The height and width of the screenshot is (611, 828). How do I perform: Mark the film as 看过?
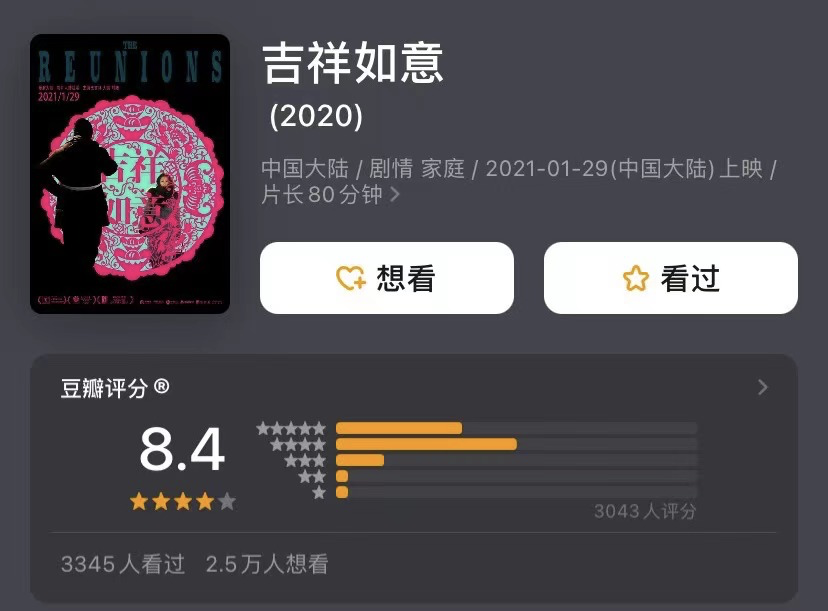pyautogui.click(x=671, y=278)
